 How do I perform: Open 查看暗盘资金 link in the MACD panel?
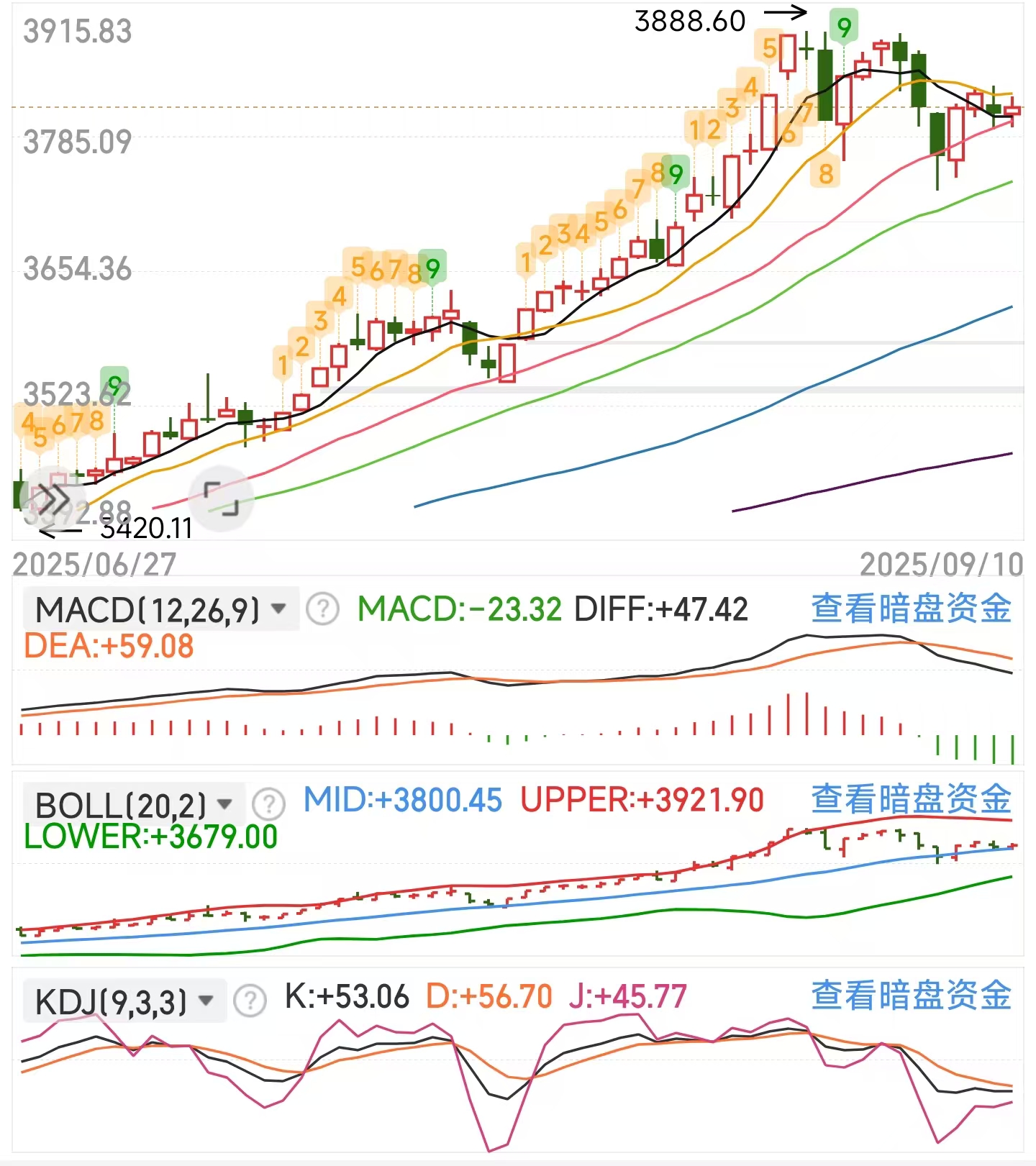(911, 609)
